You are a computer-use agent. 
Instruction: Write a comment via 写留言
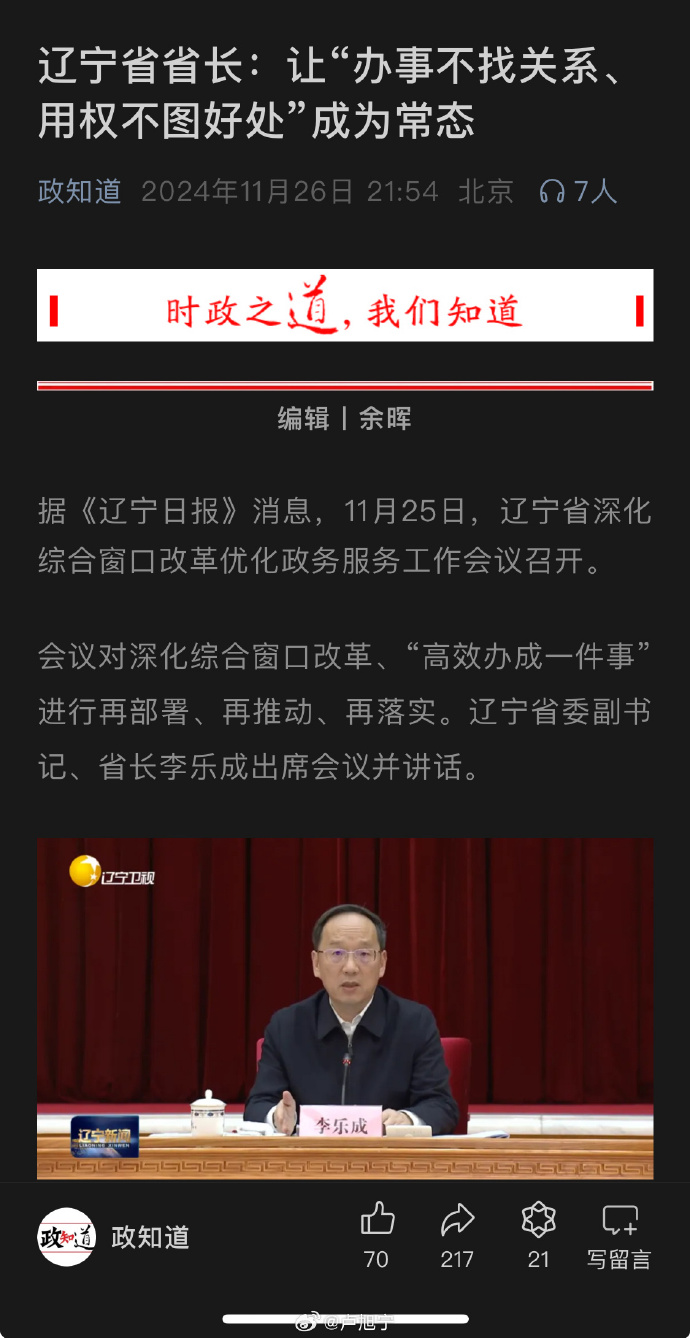coord(619,1235)
